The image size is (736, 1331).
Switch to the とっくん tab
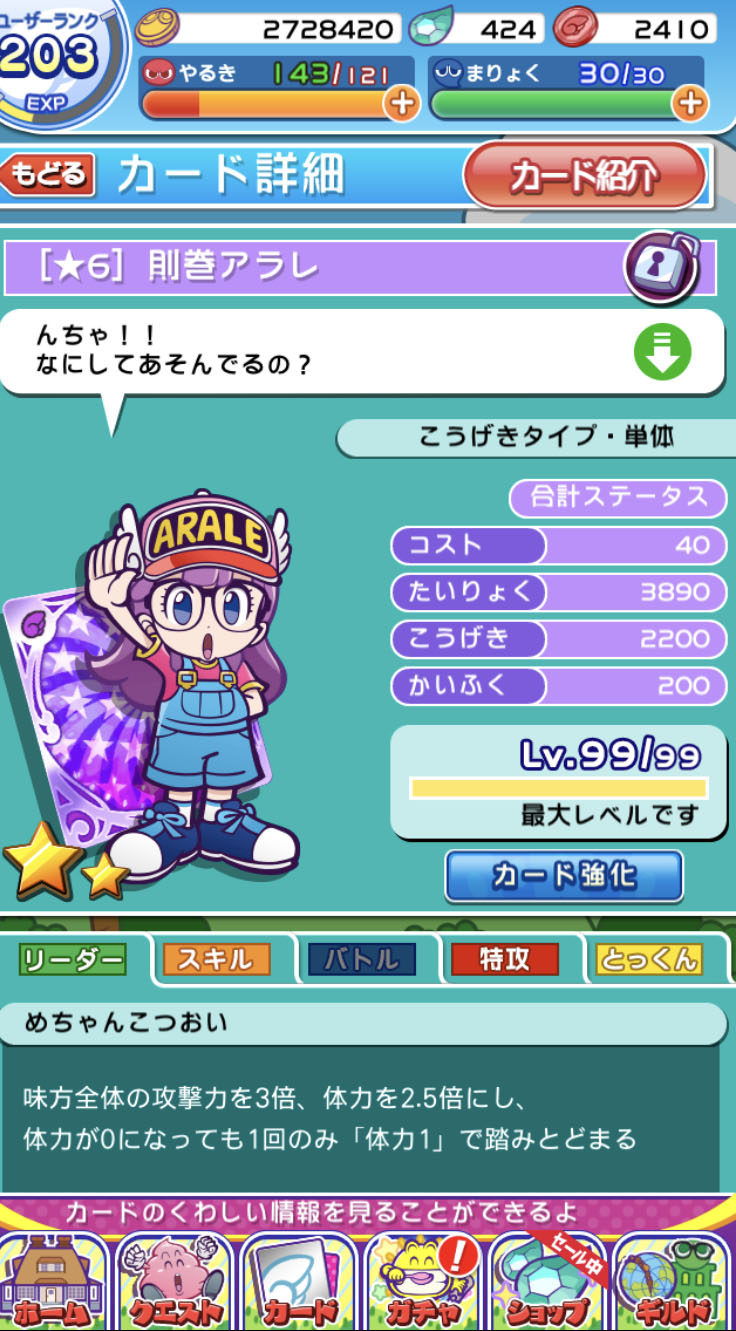tap(648, 960)
